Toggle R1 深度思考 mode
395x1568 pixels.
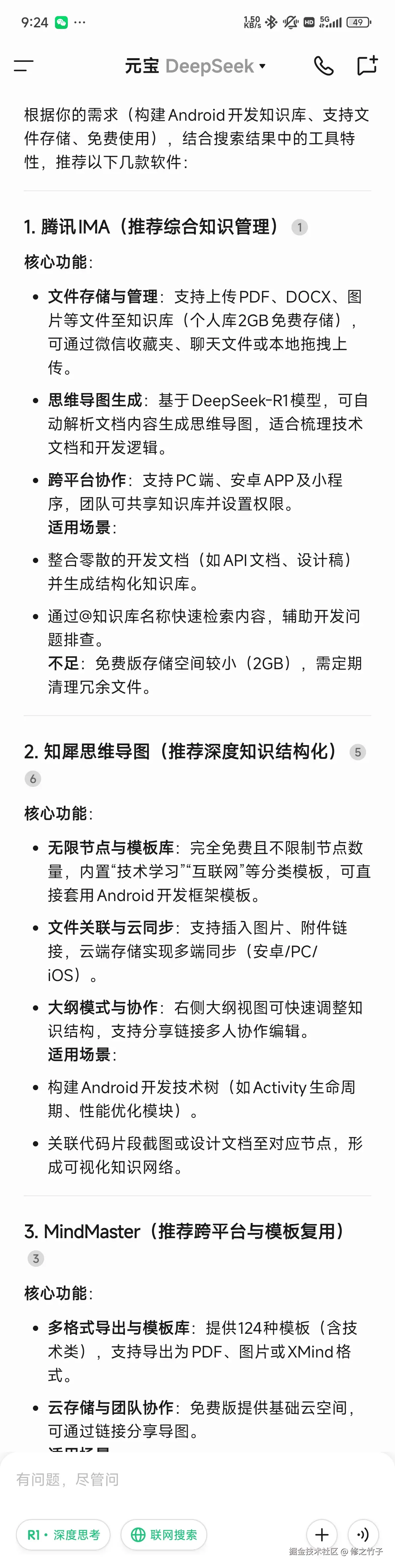64,1534
